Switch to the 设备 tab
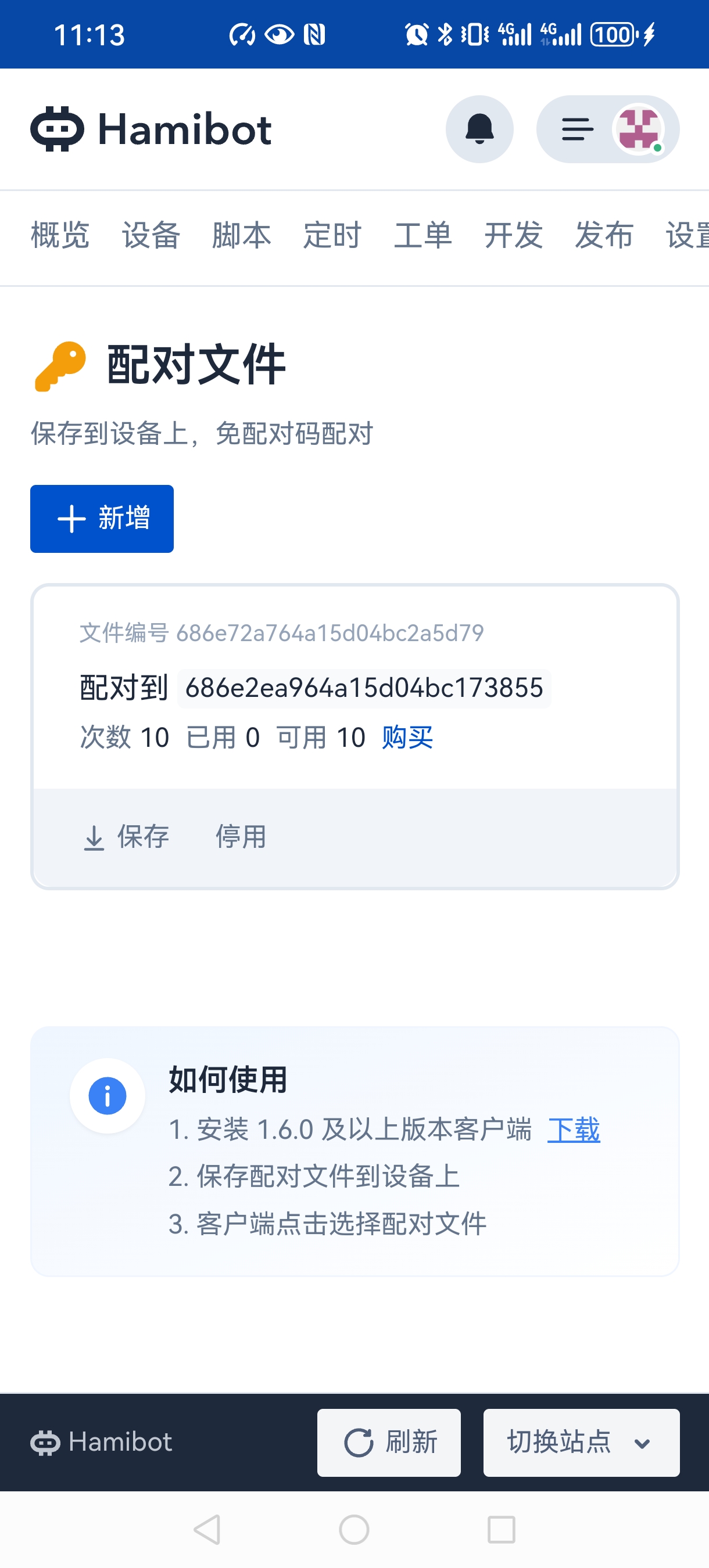The image size is (709, 1568). click(x=151, y=236)
